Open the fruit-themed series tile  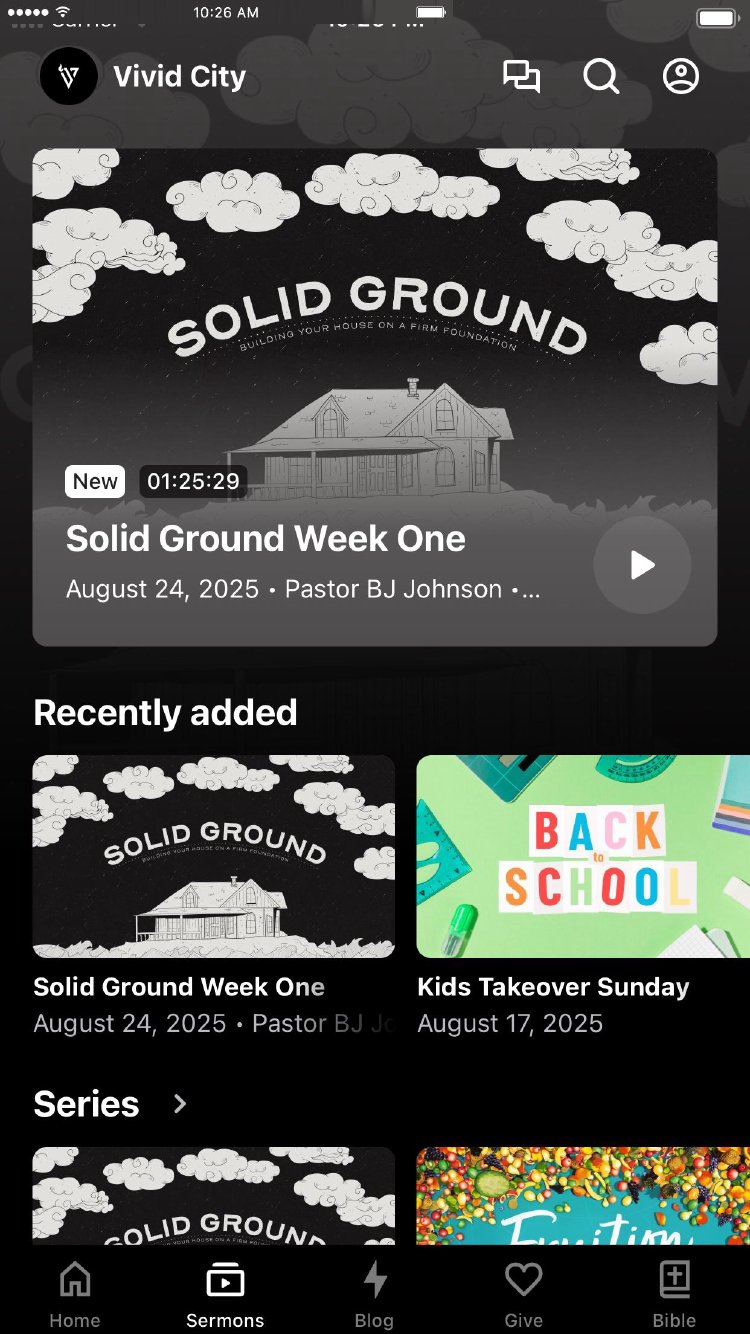tap(583, 1195)
